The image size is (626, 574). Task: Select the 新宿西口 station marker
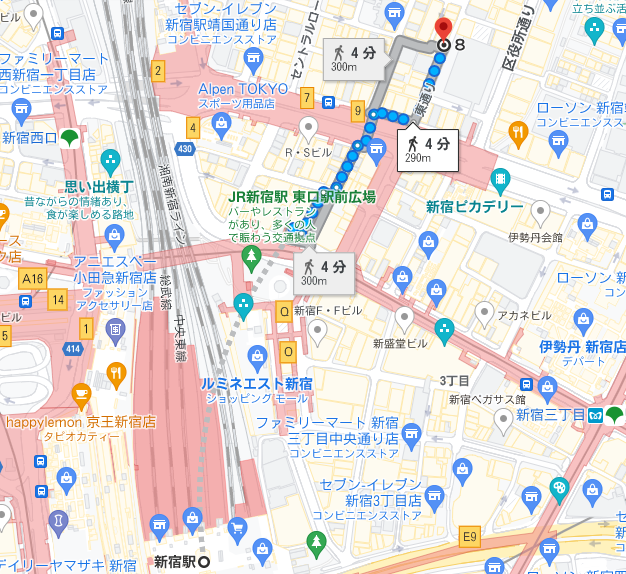coord(69,138)
